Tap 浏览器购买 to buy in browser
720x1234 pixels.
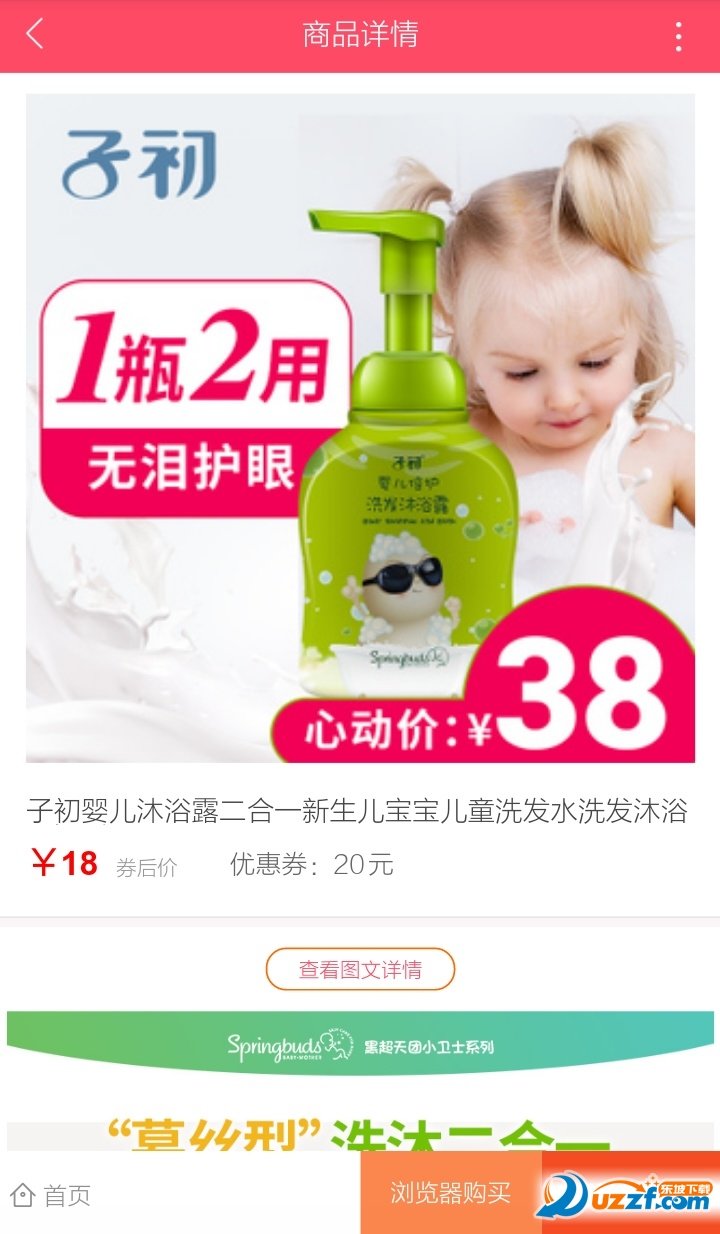(x=451, y=1192)
